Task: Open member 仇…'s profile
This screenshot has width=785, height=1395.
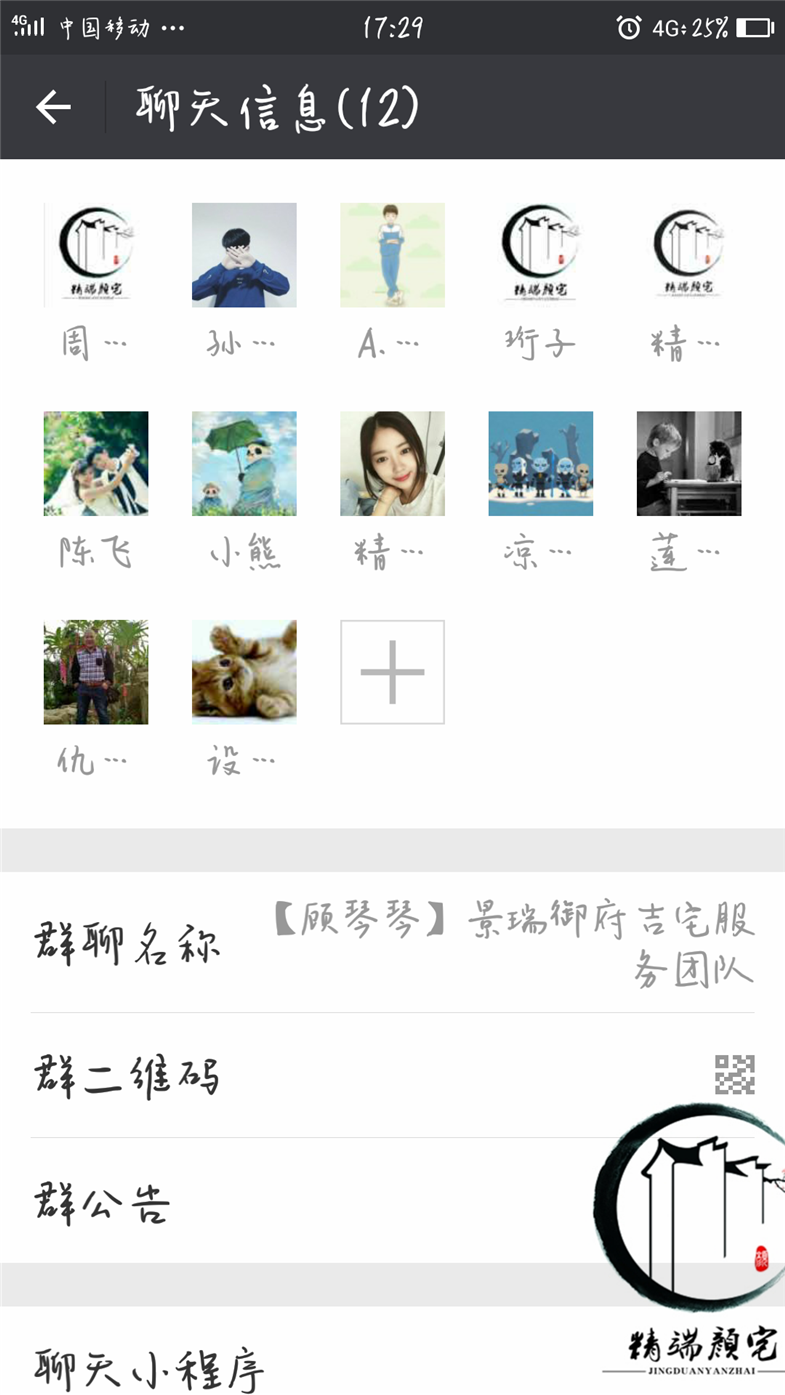Action: pyautogui.click(x=96, y=672)
